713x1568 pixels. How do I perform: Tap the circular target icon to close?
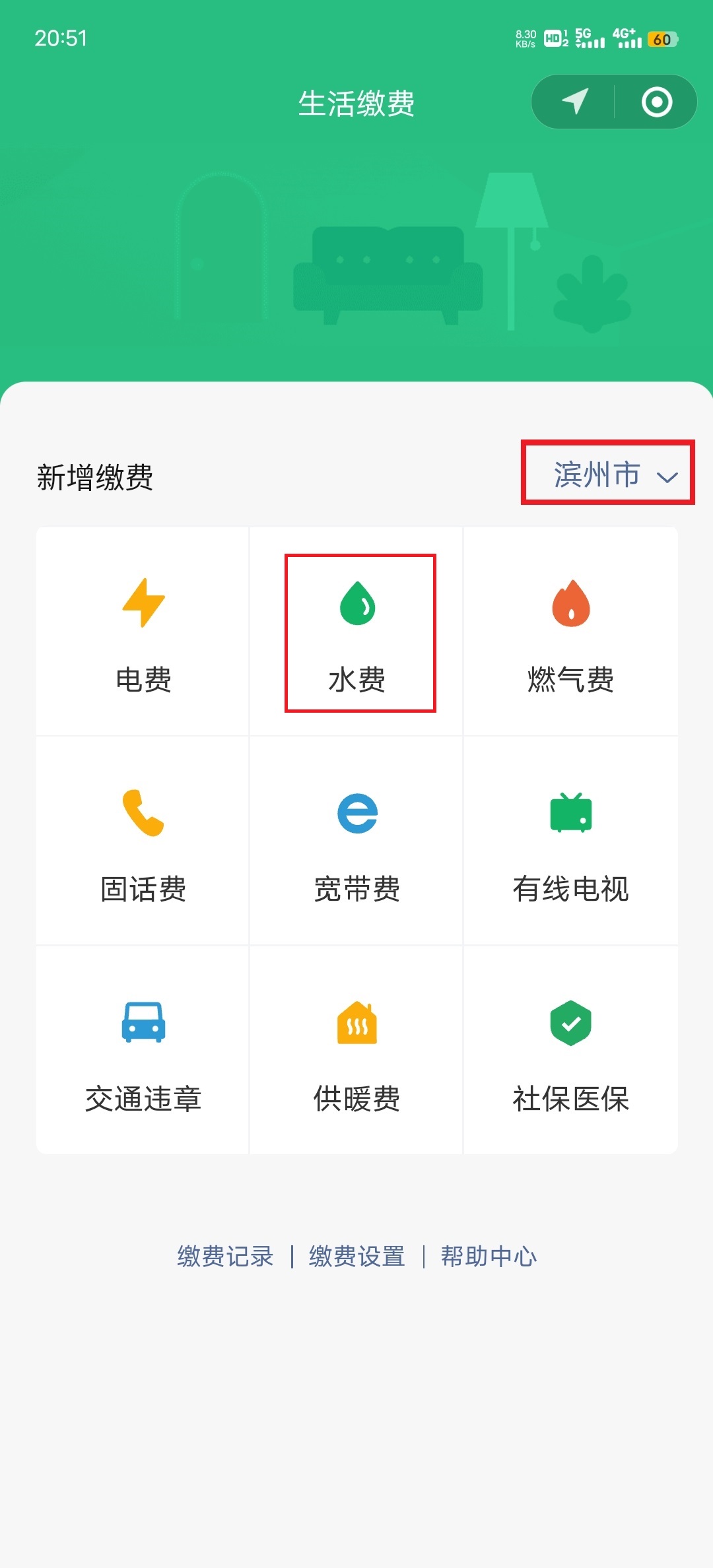click(x=656, y=102)
